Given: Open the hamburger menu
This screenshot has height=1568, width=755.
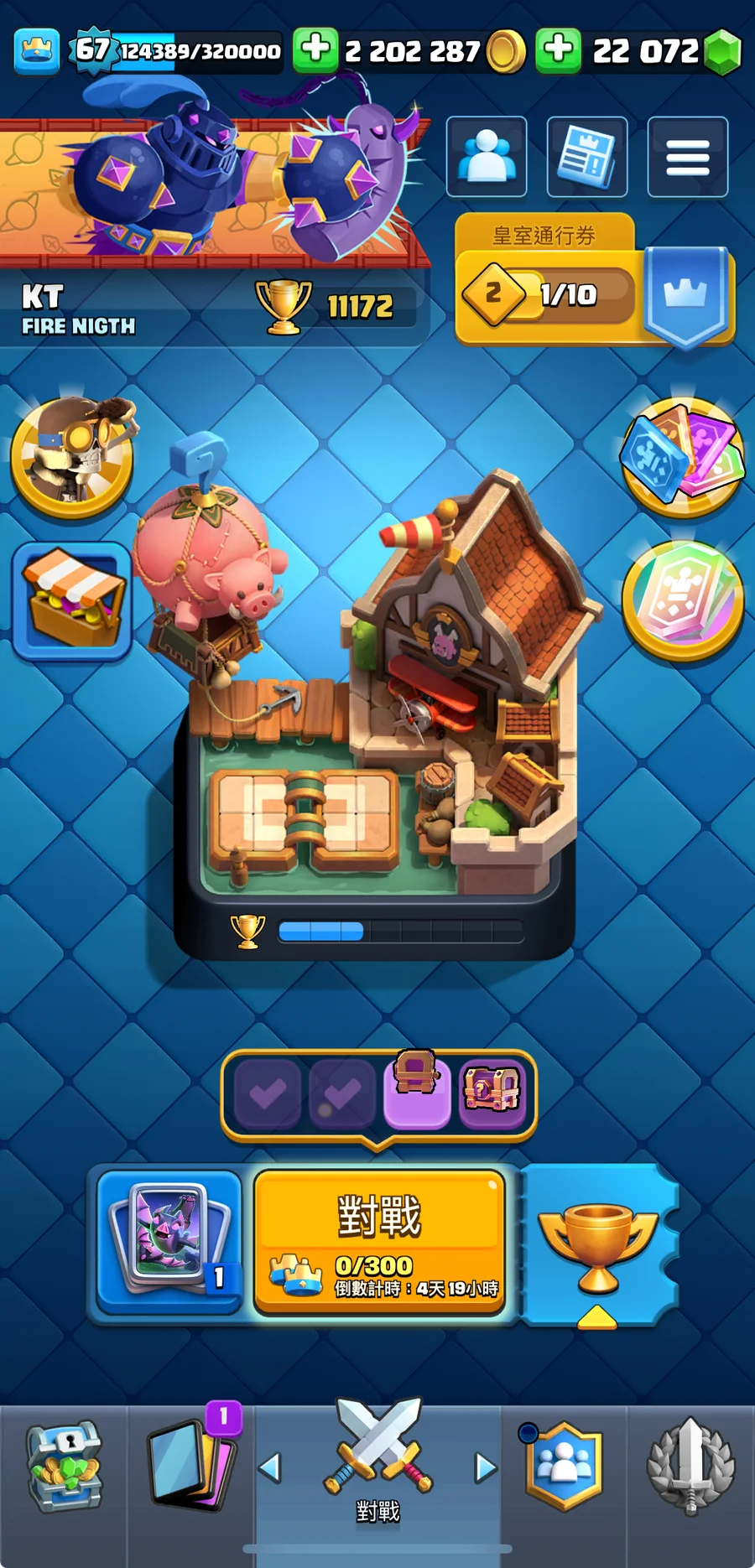Looking at the screenshot, I should (x=687, y=158).
